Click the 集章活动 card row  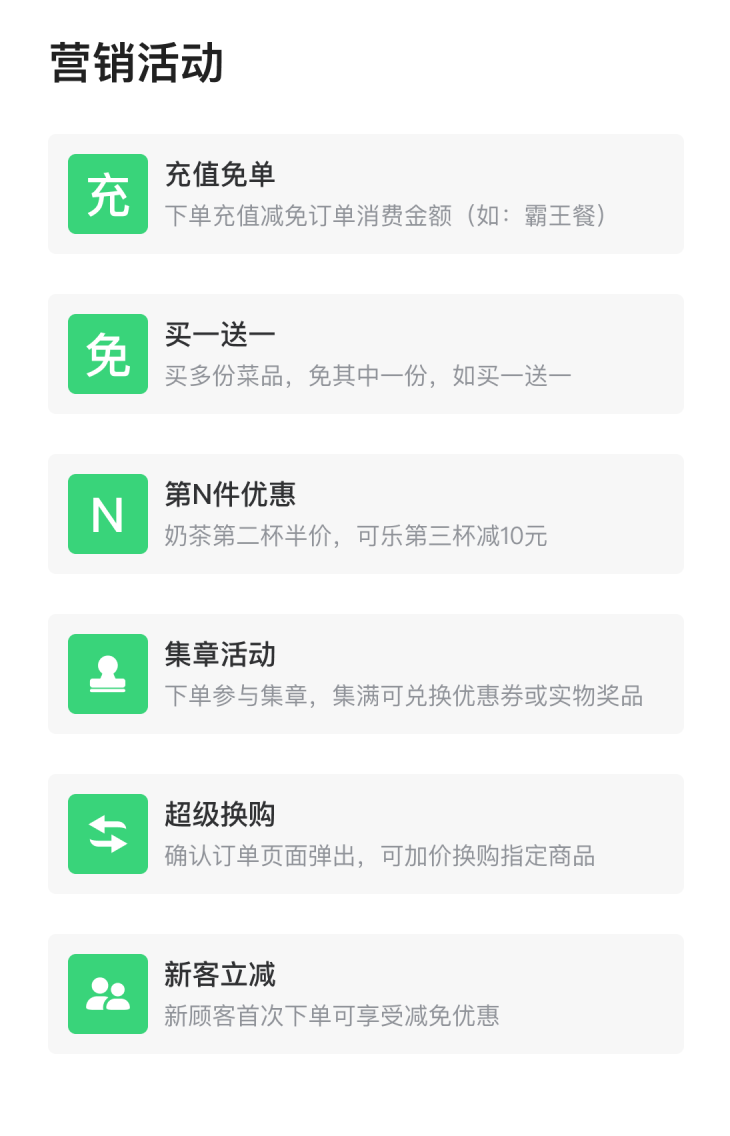pyautogui.click(x=365, y=674)
